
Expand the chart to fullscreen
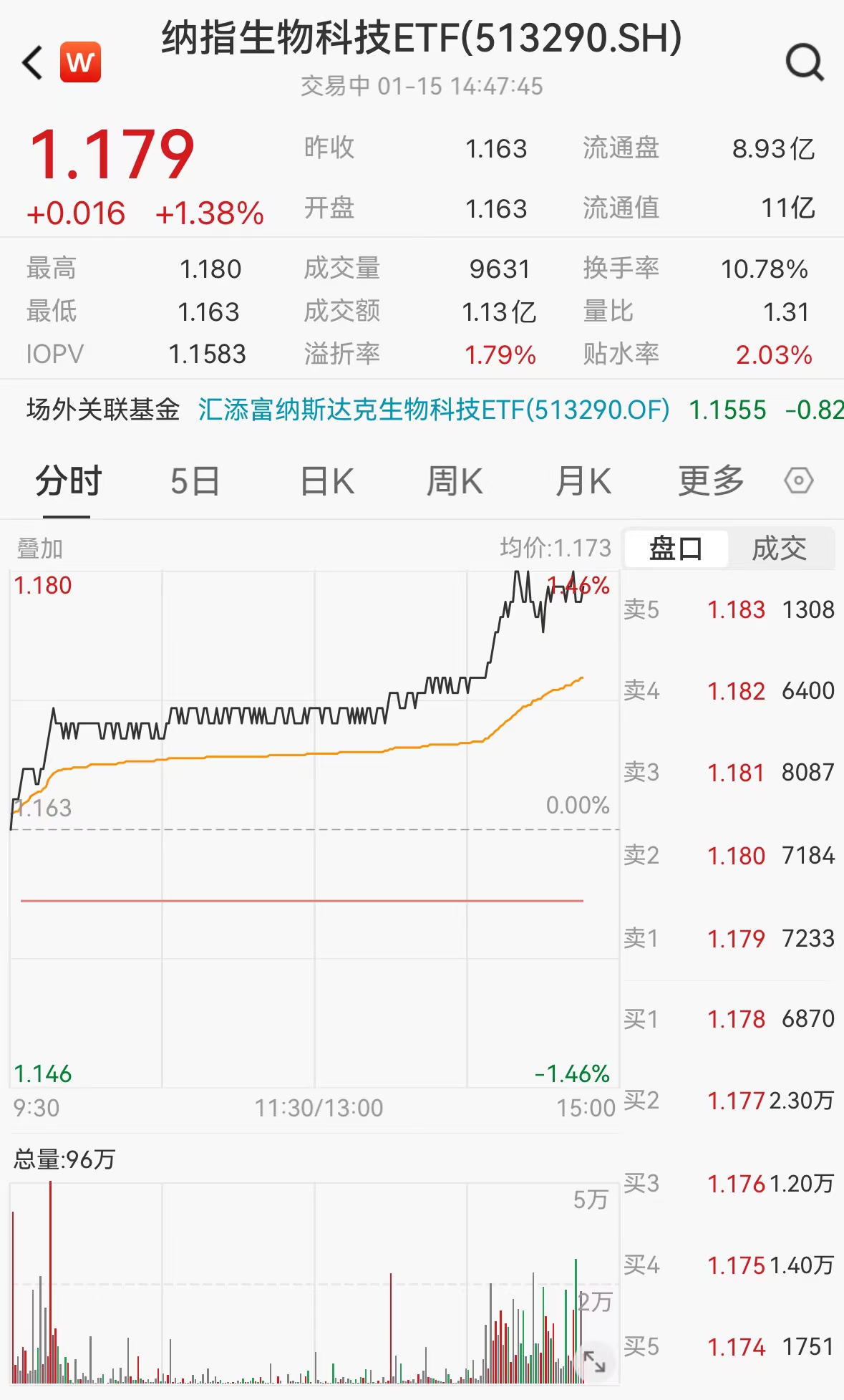[594, 1361]
